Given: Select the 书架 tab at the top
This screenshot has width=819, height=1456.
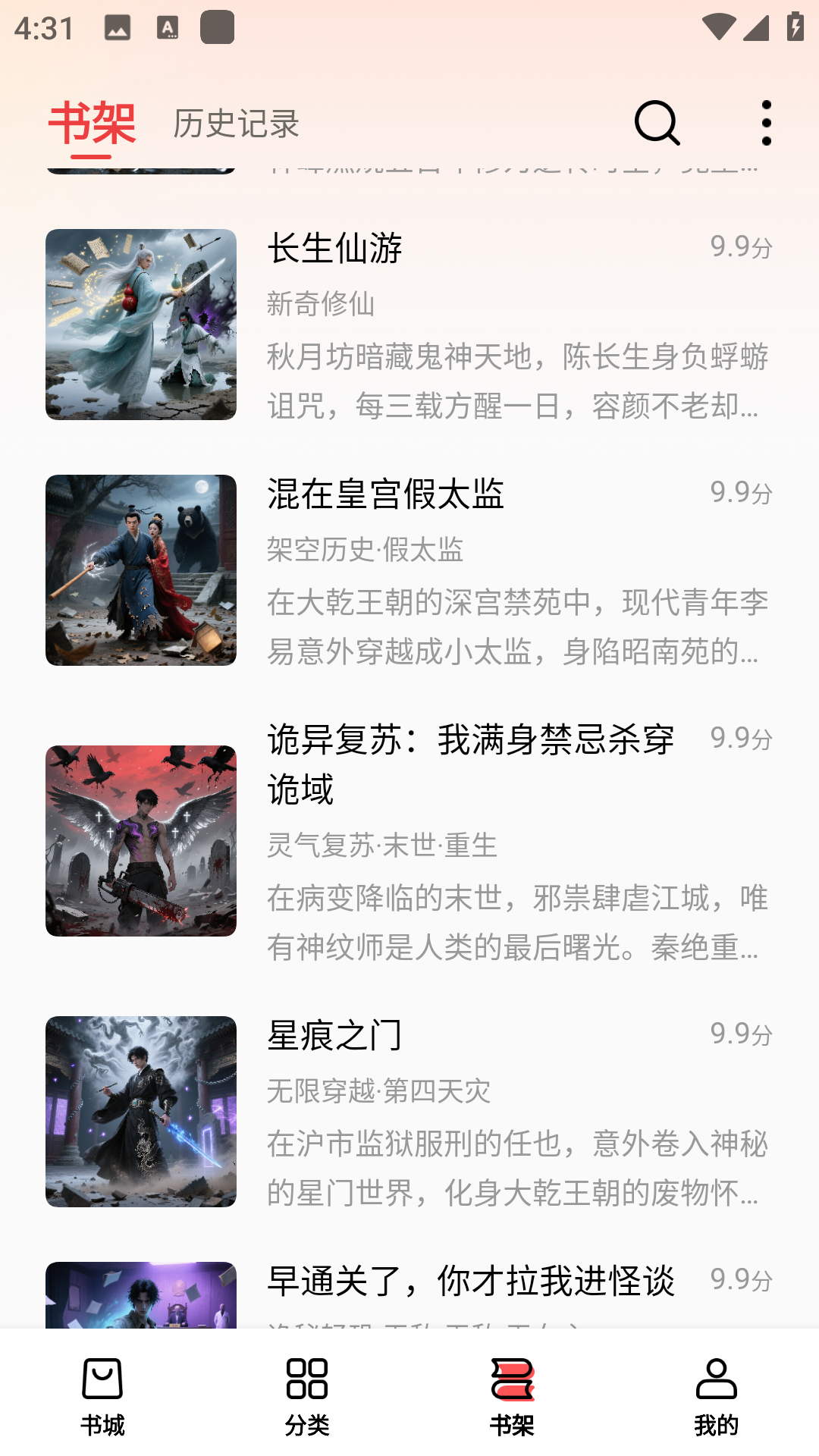Looking at the screenshot, I should [x=91, y=125].
